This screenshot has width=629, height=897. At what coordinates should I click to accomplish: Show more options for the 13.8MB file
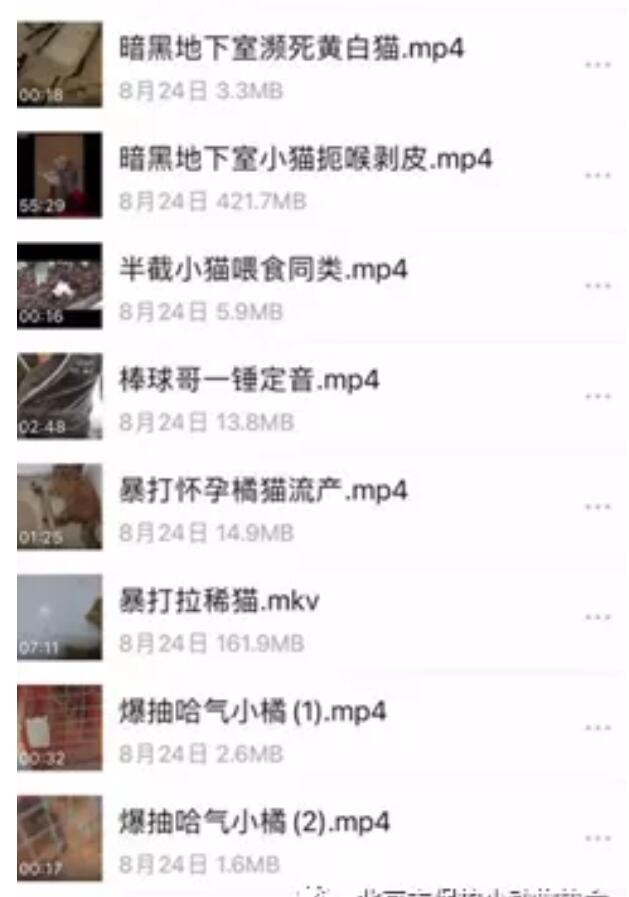pyautogui.click(x=597, y=397)
